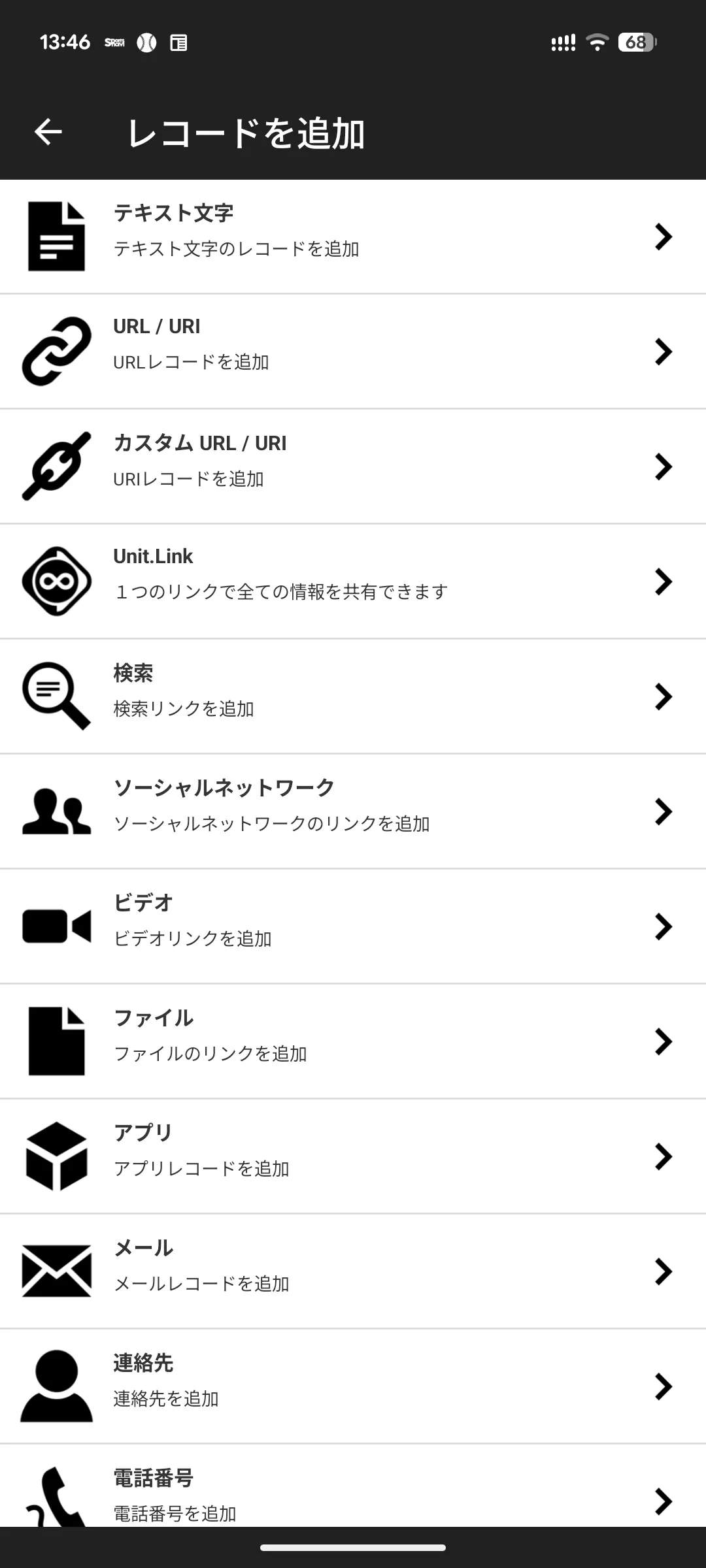706x1568 pixels.
Task: Add a 検索 link record
Action: (x=353, y=696)
